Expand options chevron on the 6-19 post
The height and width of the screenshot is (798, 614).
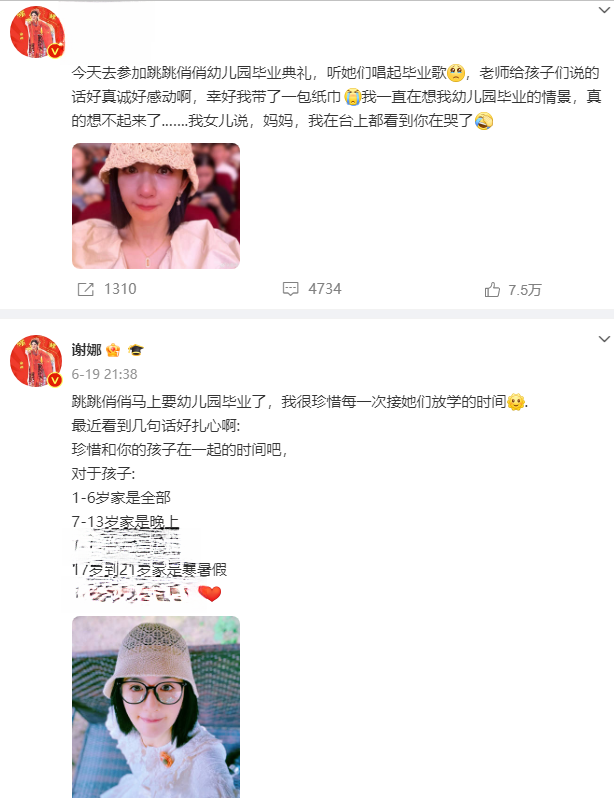point(603,340)
